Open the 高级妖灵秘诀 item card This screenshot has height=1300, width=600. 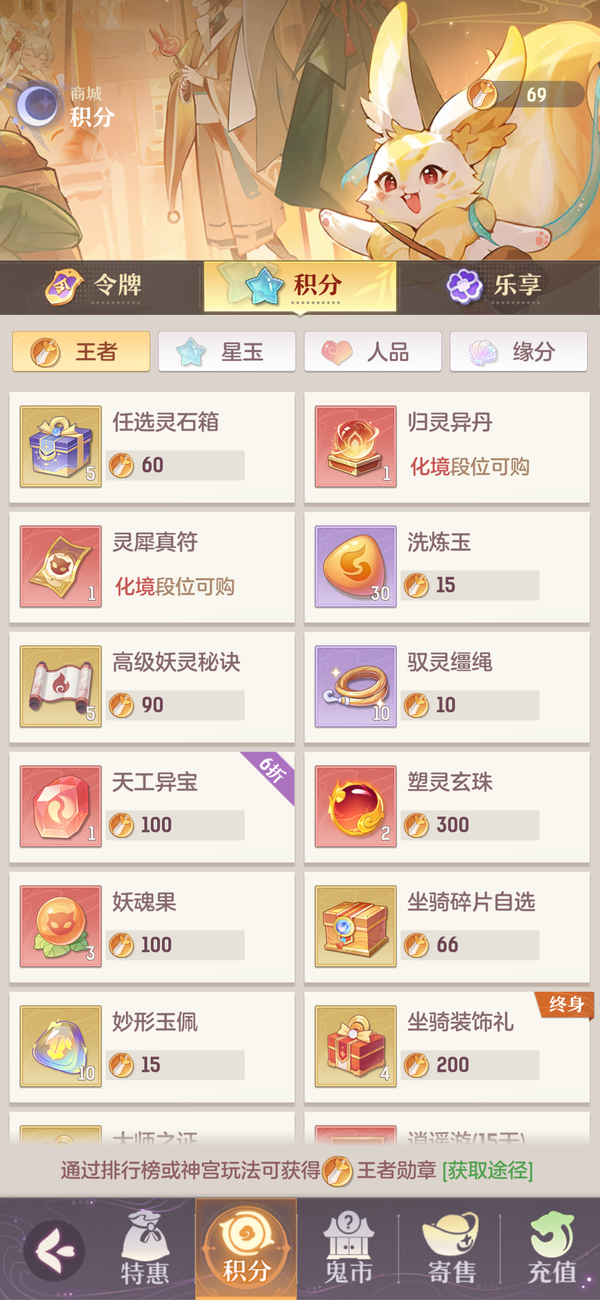pos(152,687)
